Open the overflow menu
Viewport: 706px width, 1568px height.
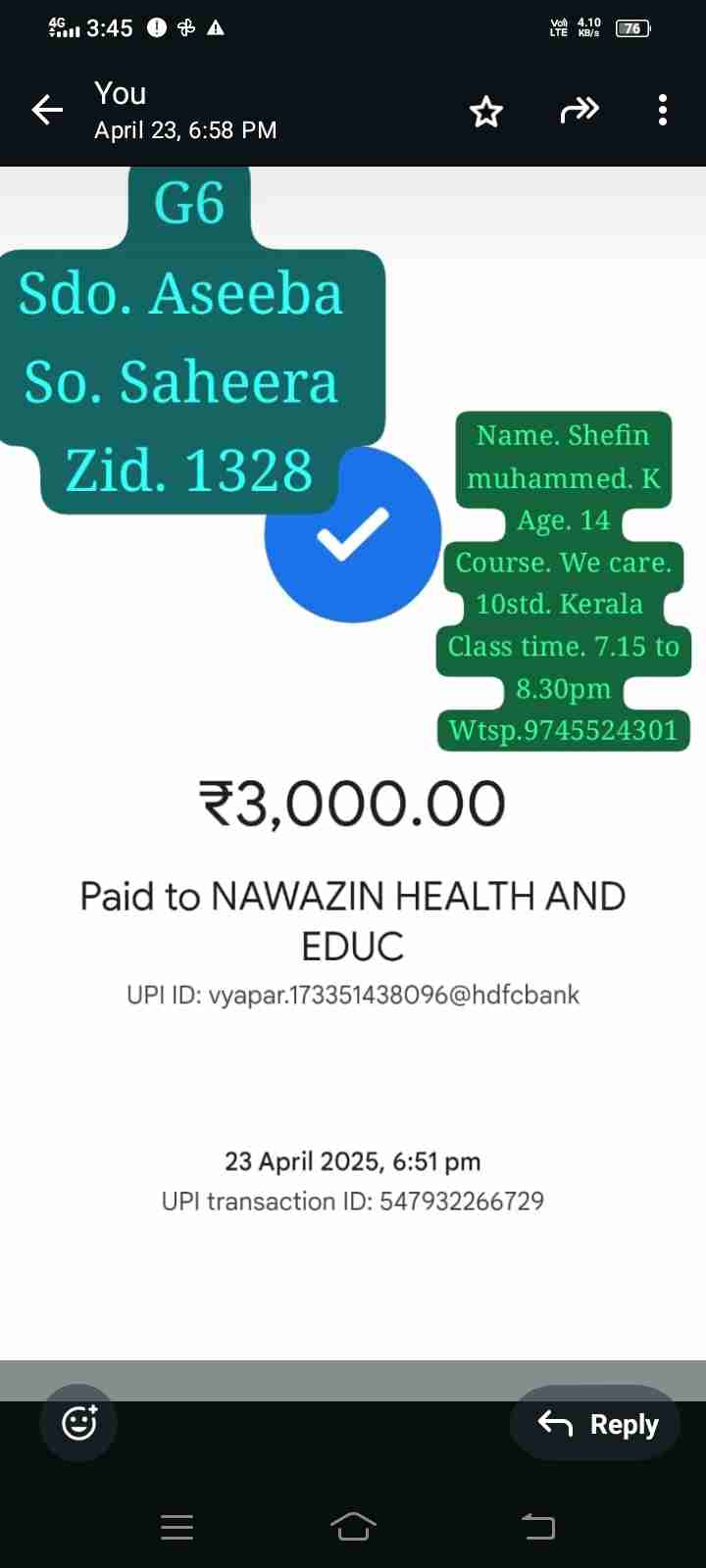coord(663,110)
